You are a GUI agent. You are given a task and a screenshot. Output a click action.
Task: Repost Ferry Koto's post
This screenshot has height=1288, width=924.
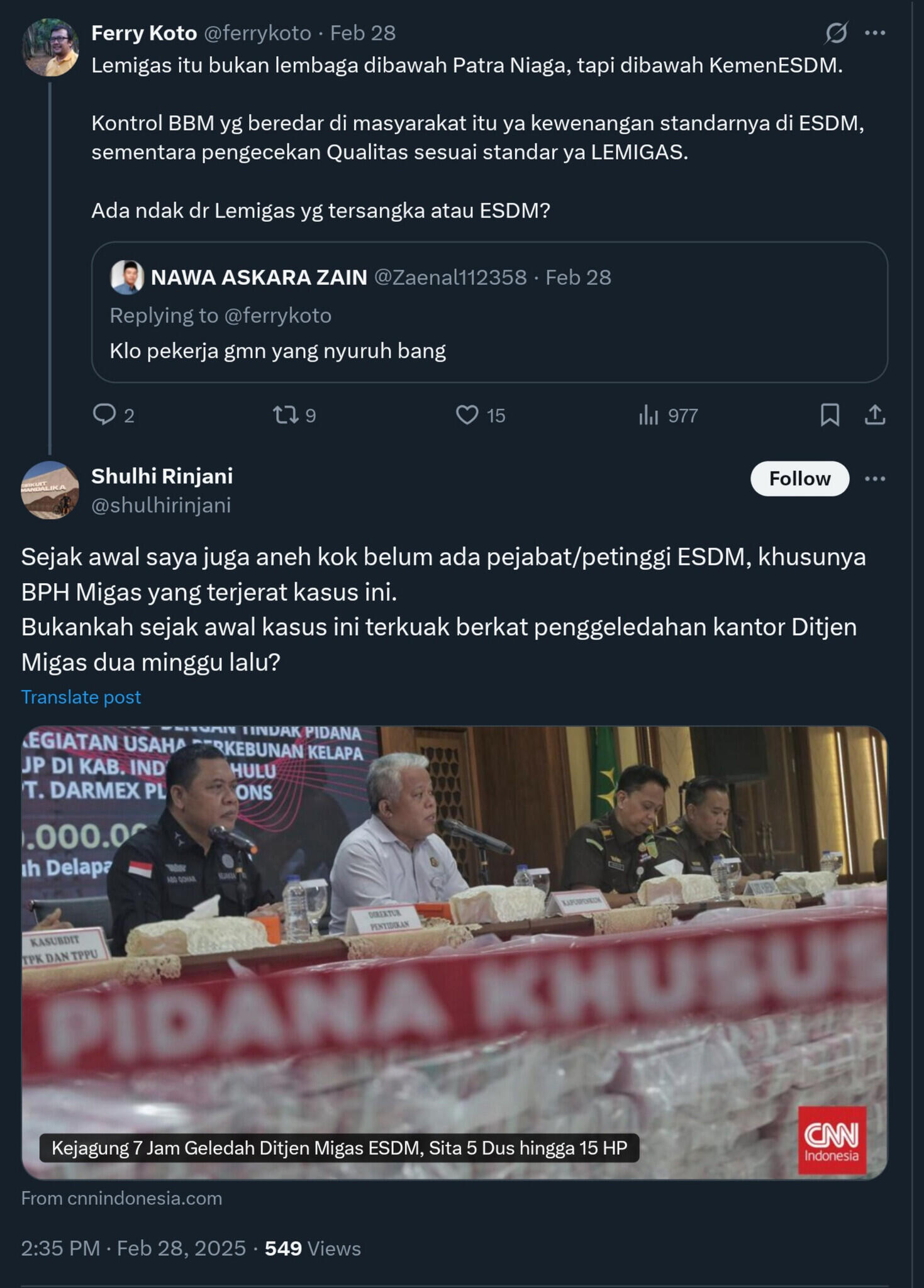pos(286,415)
